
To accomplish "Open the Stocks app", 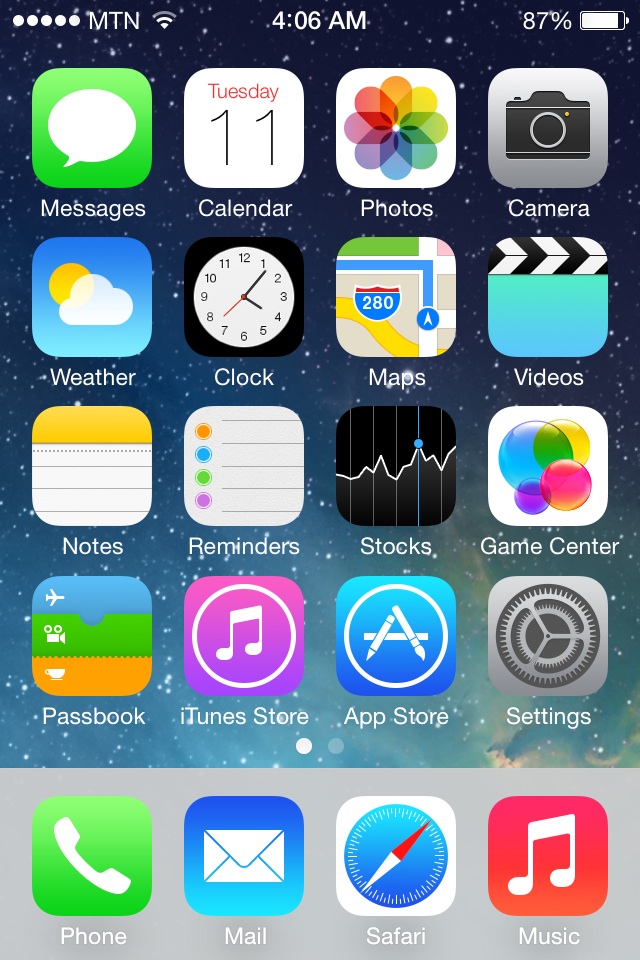I will click(396, 466).
